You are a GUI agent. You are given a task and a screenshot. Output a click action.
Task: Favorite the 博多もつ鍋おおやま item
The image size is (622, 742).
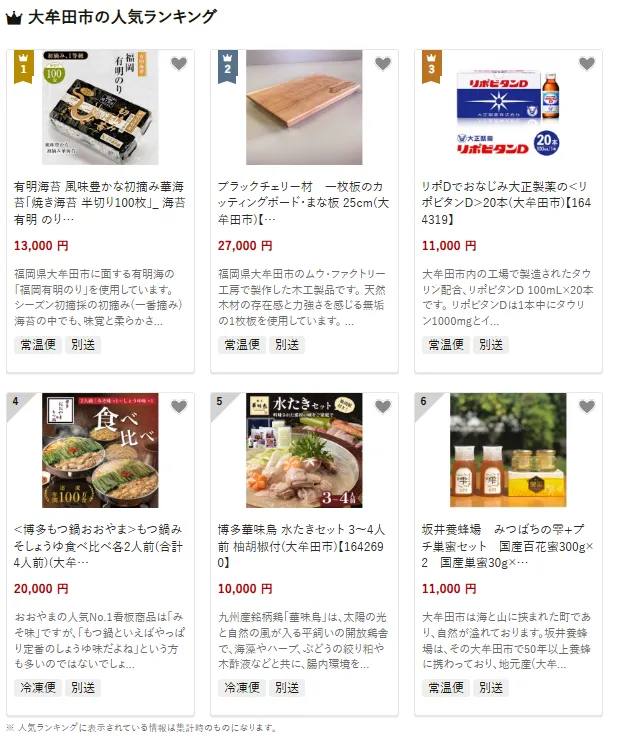click(178, 407)
